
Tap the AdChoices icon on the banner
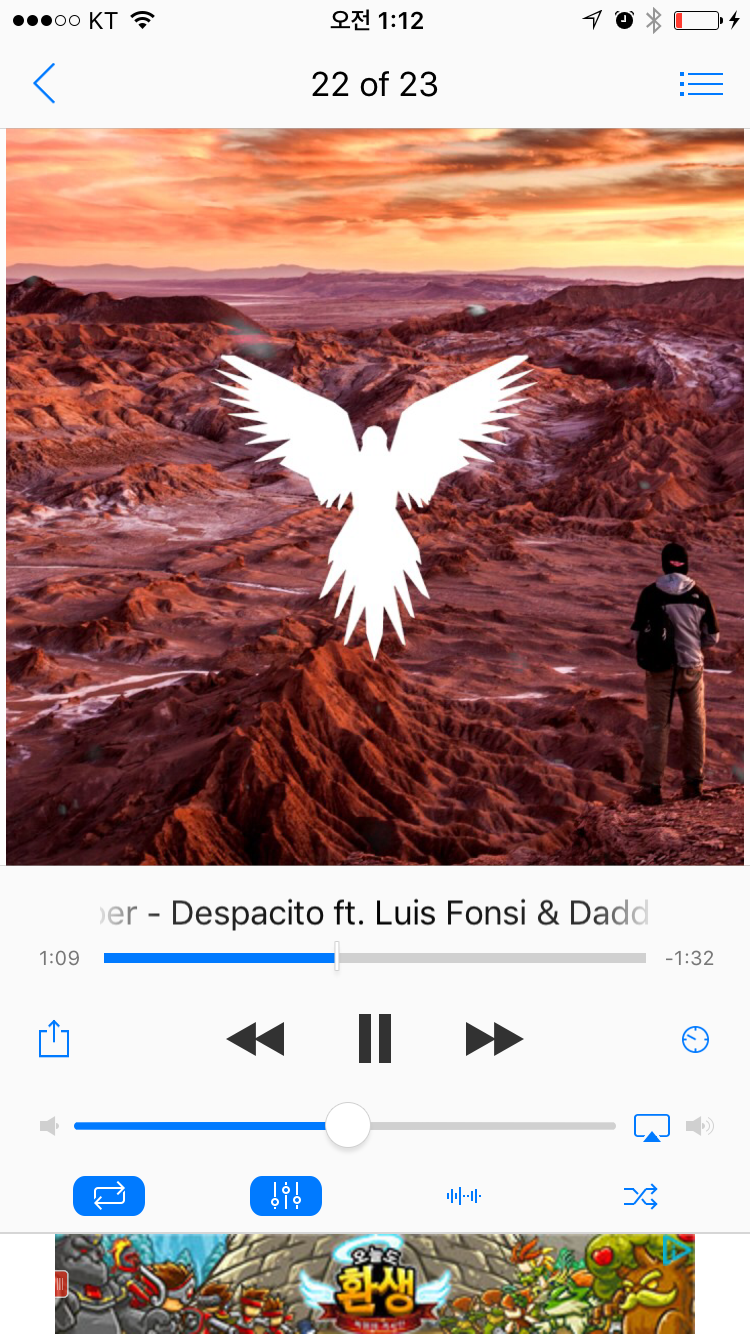677,1248
